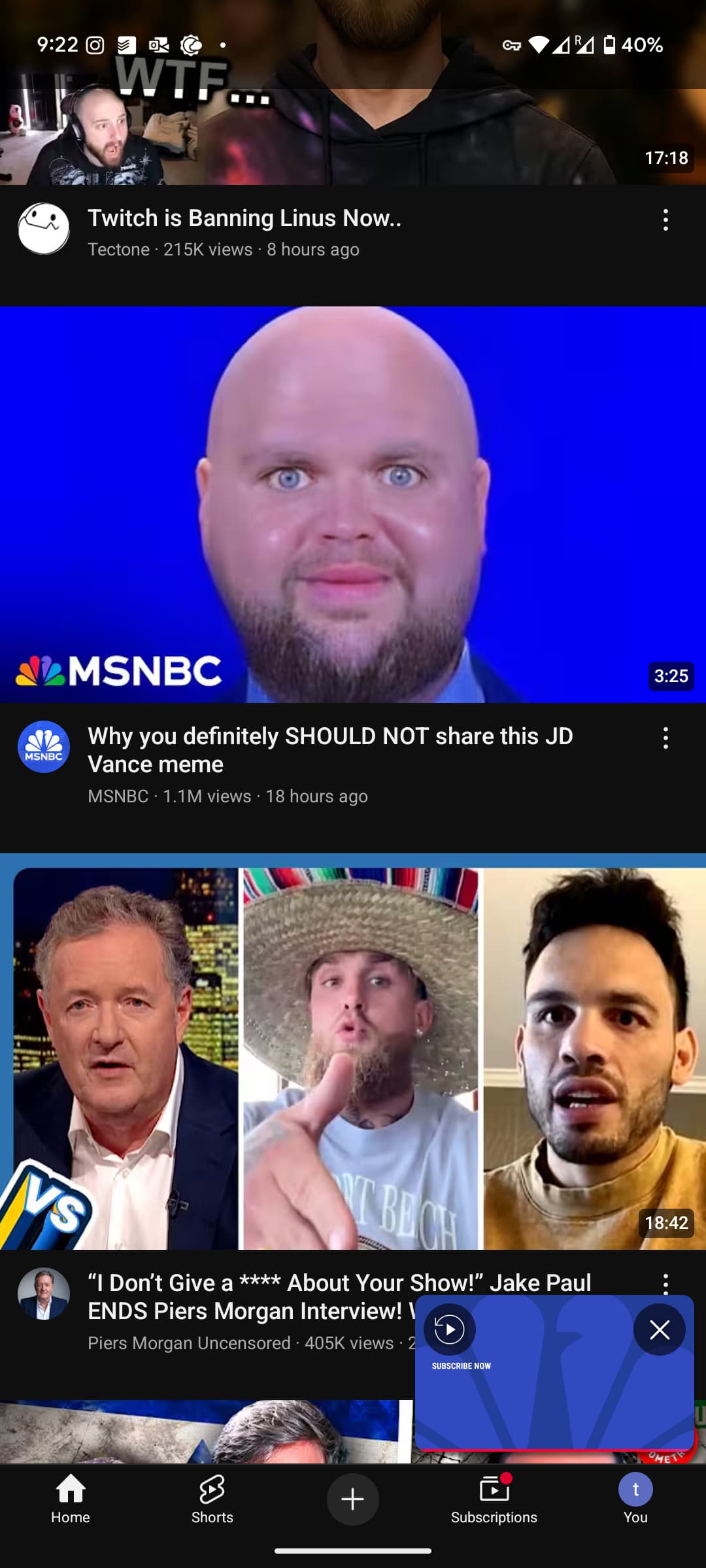Open the Tectone channel avatar
Viewport: 706px width, 1568px height.
44,229
